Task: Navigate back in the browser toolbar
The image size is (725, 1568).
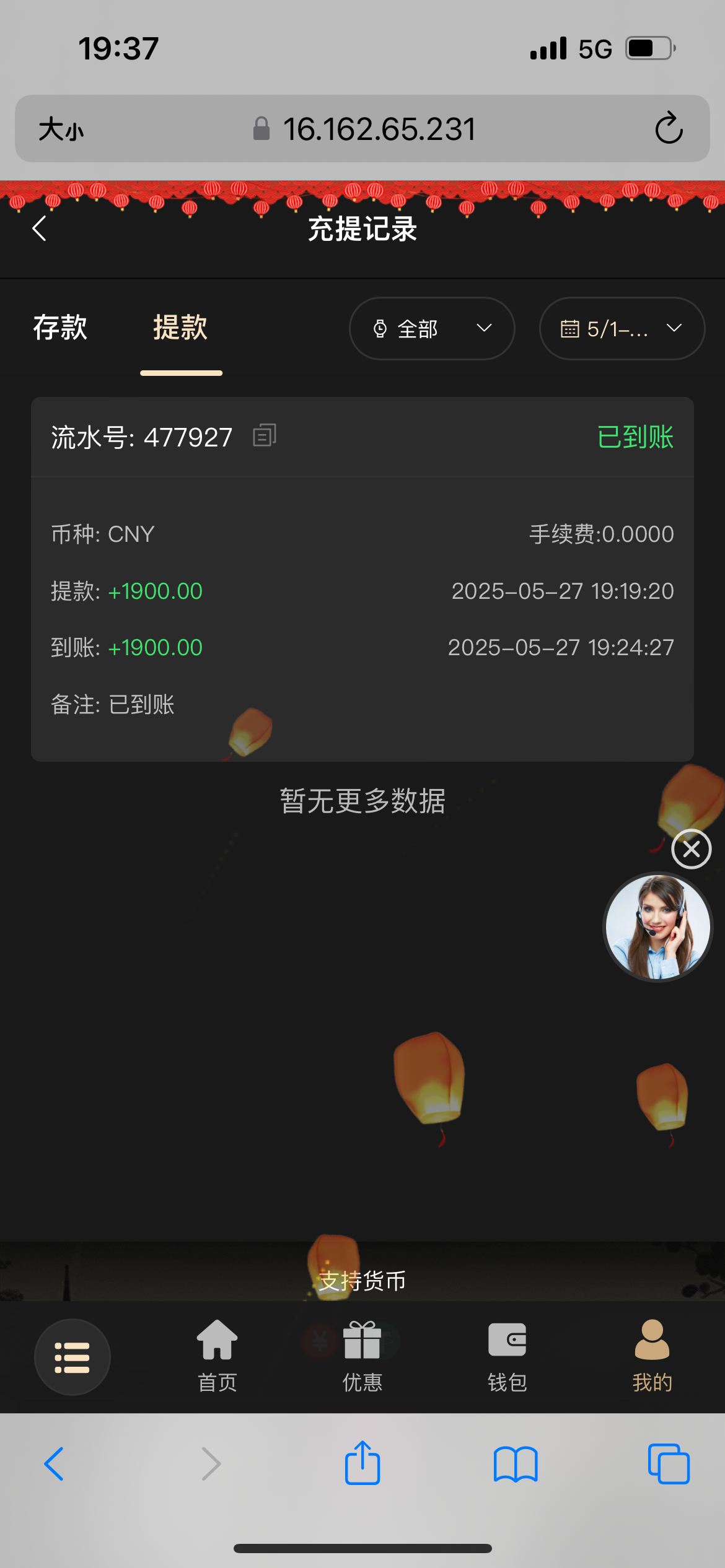Action: [55, 1464]
